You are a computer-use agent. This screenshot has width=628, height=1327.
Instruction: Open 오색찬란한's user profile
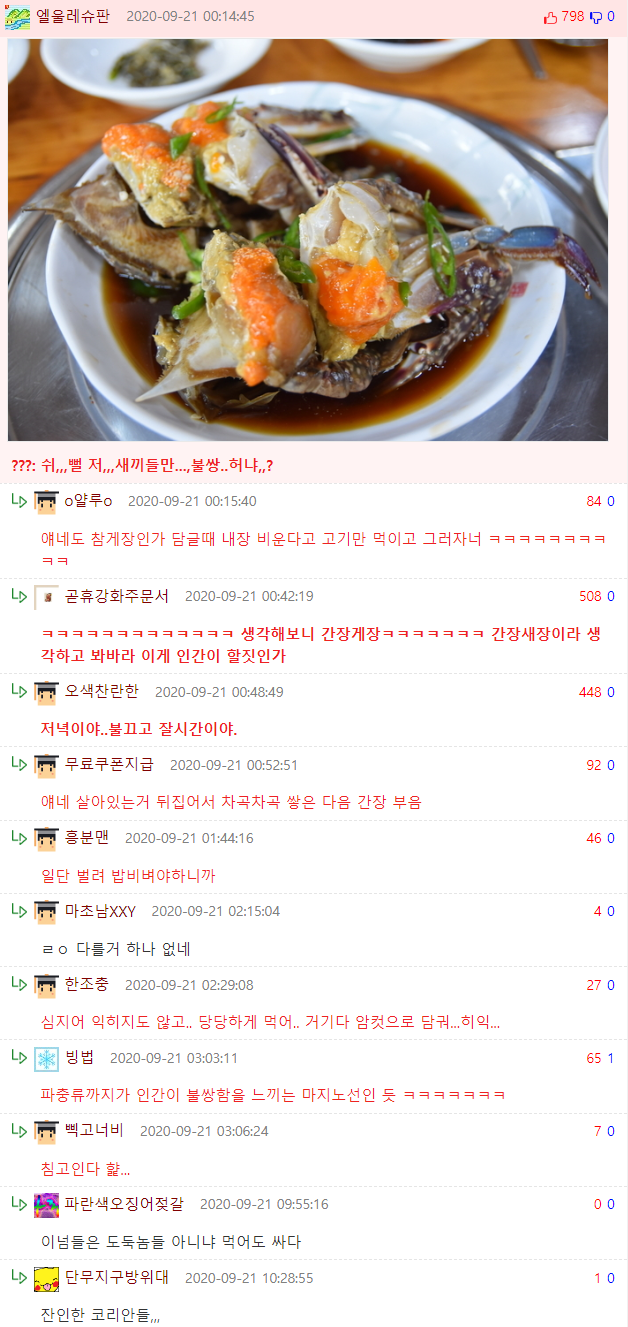pyautogui.click(x=102, y=692)
